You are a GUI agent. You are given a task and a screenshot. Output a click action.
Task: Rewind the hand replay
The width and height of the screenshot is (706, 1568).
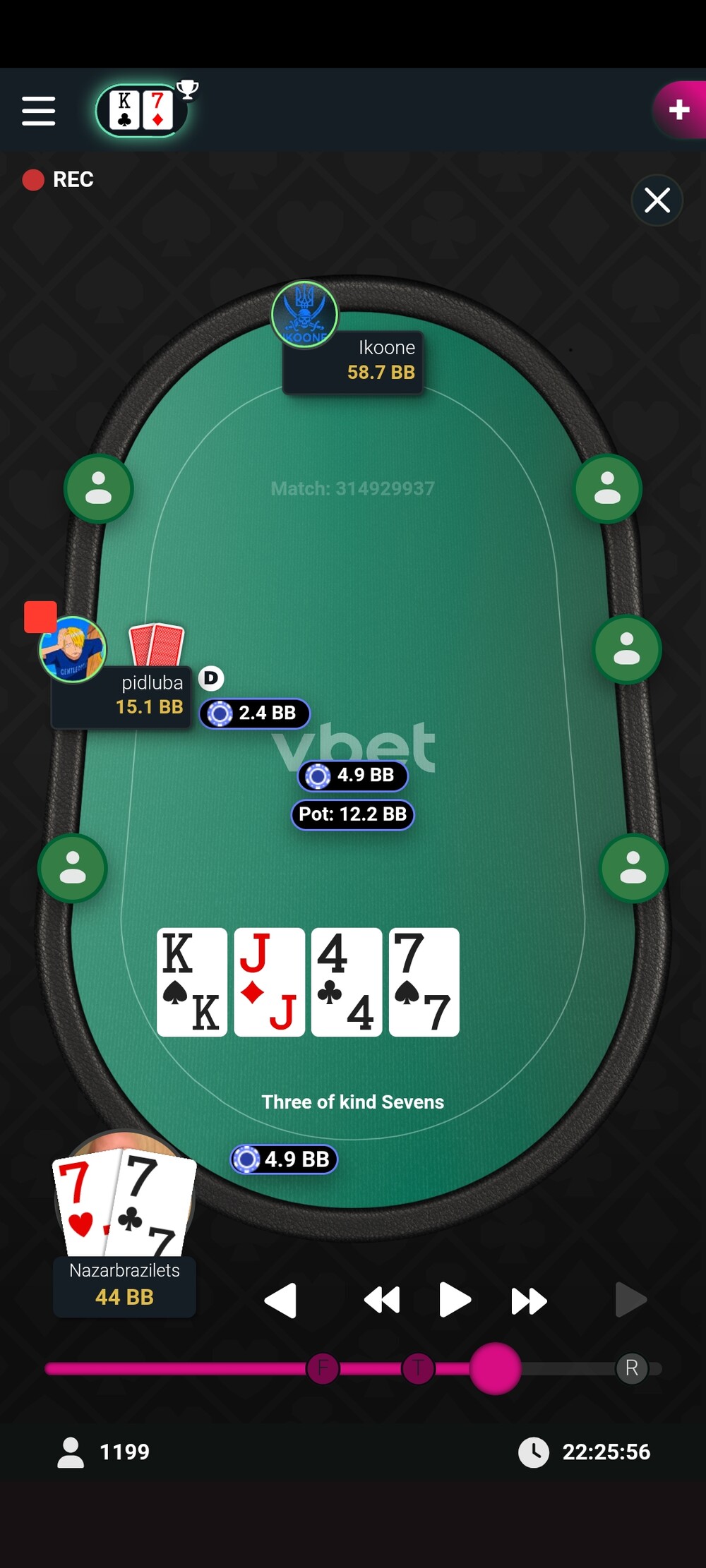(382, 1300)
